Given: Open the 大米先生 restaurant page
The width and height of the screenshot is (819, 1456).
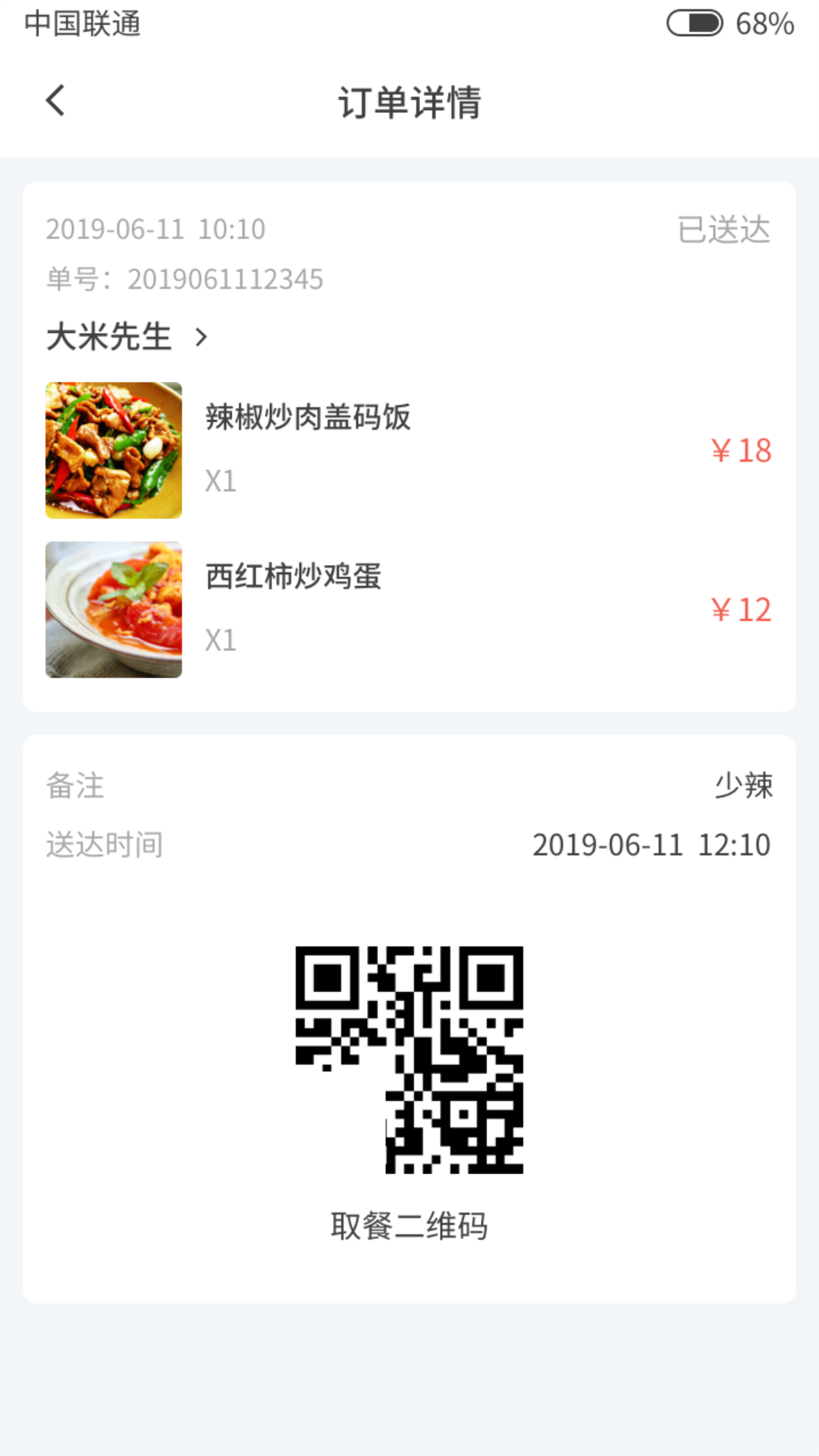Looking at the screenshot, I should (108, 336).
